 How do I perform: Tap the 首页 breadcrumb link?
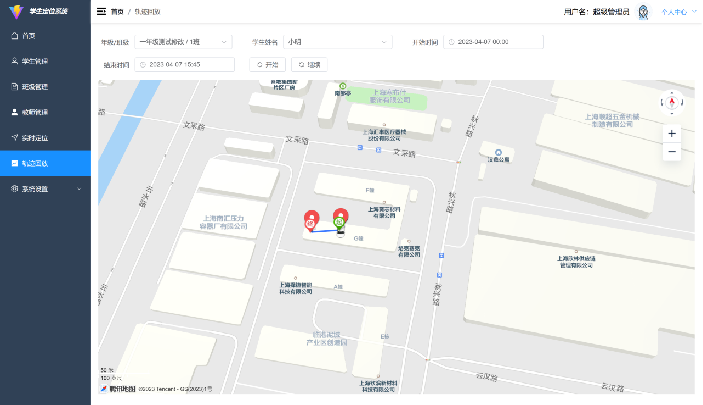(117, 11)
